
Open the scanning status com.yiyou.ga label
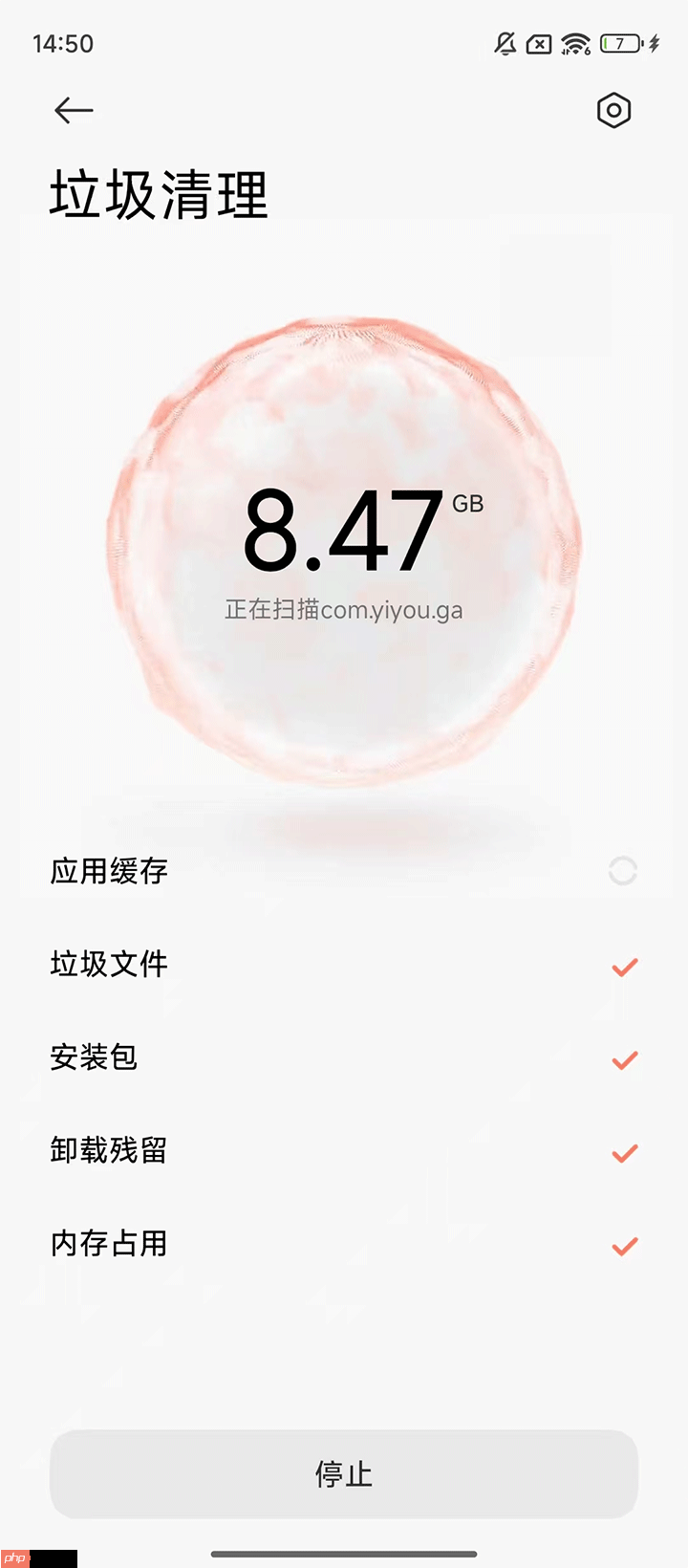(344, 610)
